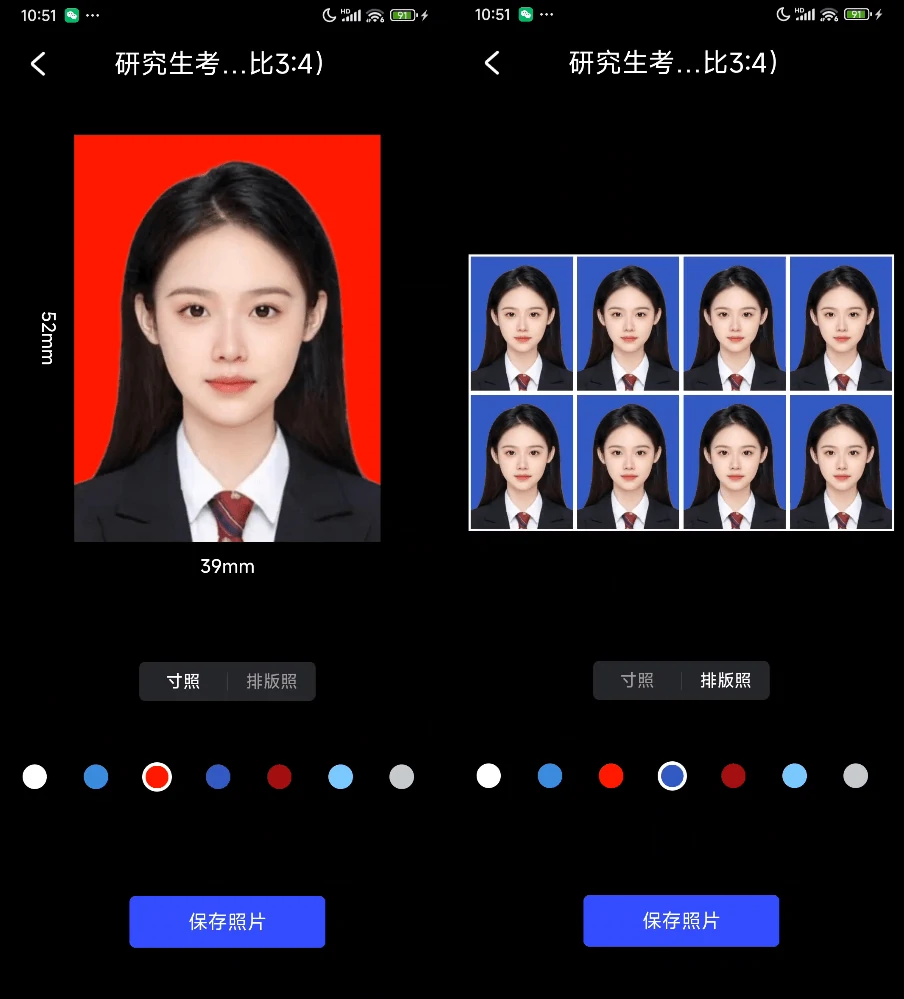This screenshot has height=999, width=904.
Task: Switch to 排版照 on the single-photo screen
Action: (x=271, y=682)
